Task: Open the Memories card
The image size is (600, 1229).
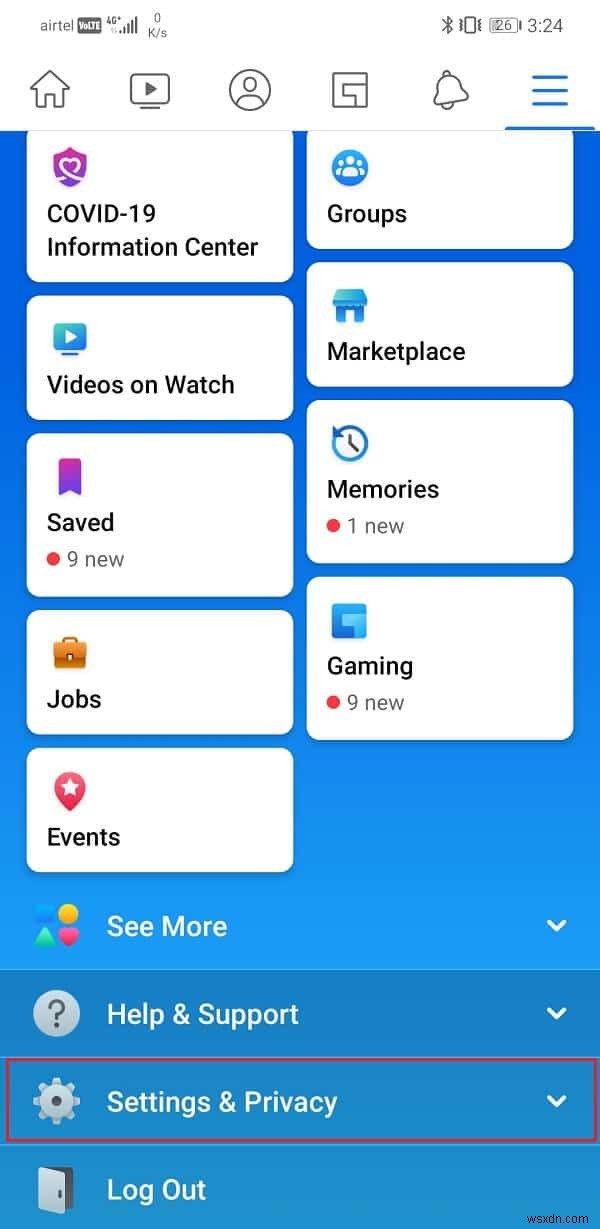Action: tap(439, 481)
